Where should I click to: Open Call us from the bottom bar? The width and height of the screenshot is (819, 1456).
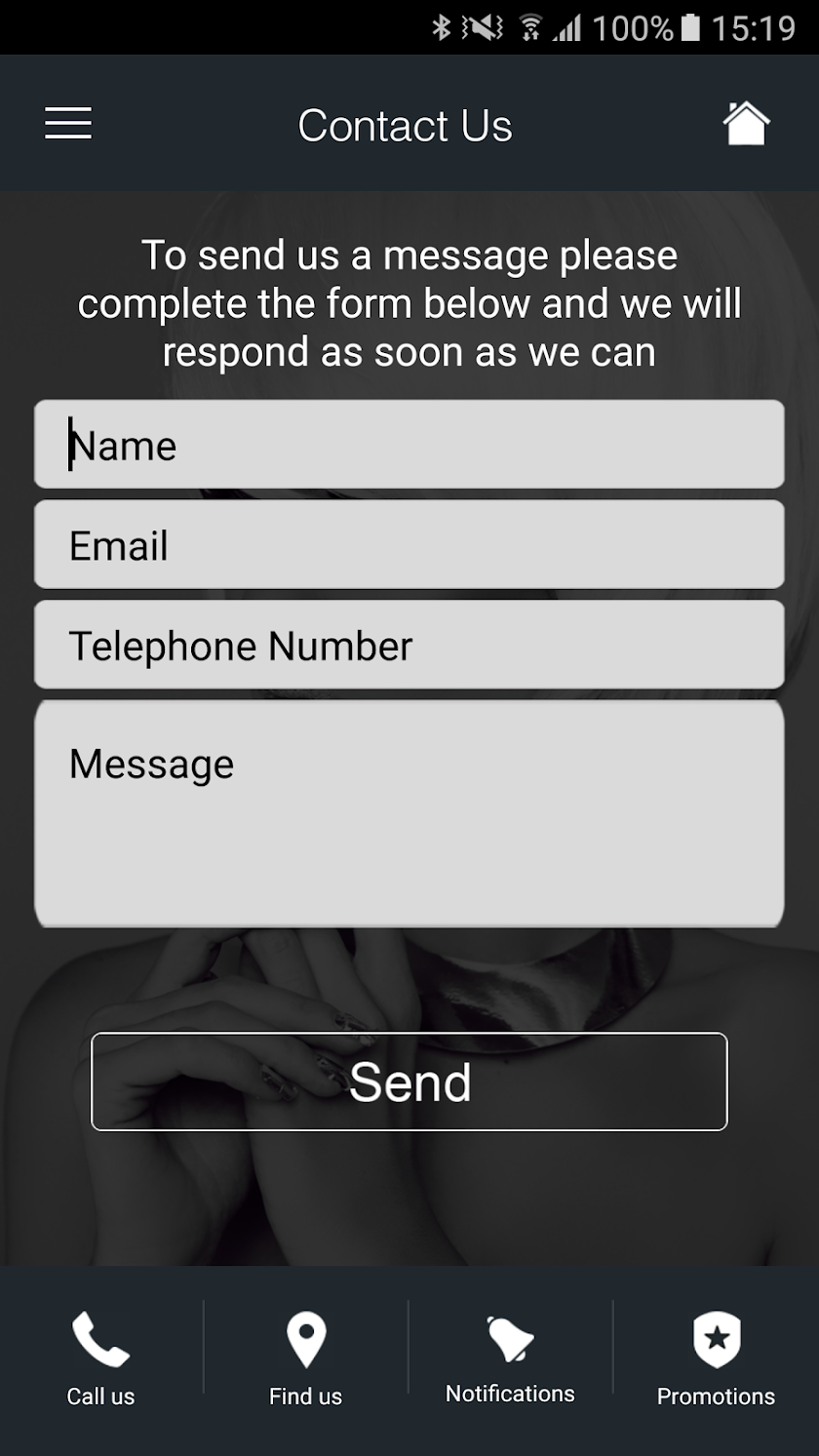(101, 1358)
